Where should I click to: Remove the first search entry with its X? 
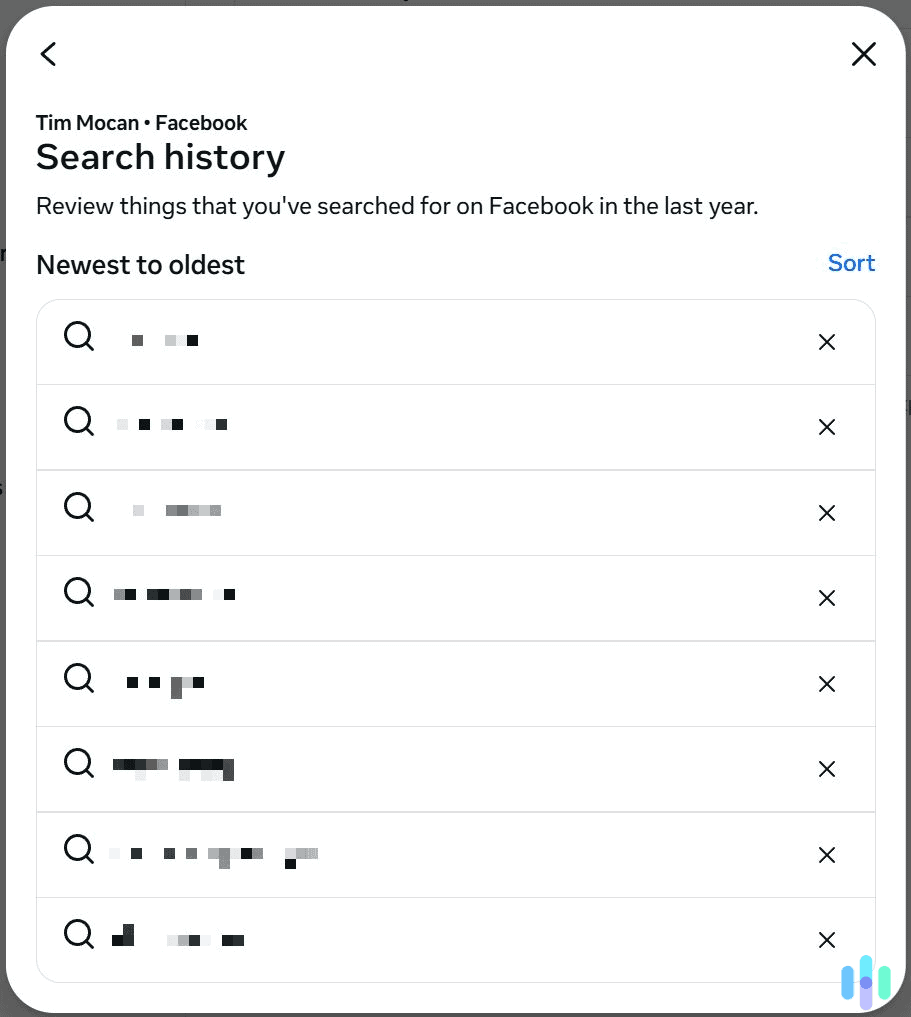coord(827,342)
